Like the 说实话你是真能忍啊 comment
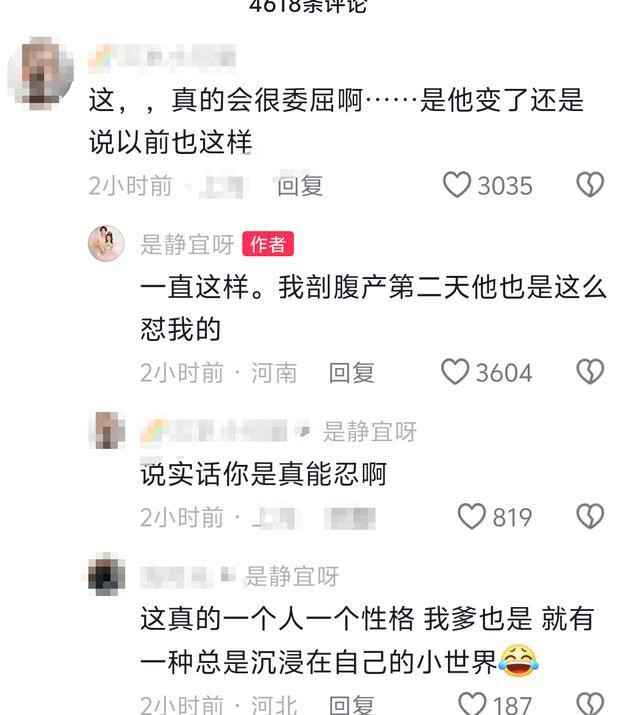640x715 pixels. pos(471,516)
